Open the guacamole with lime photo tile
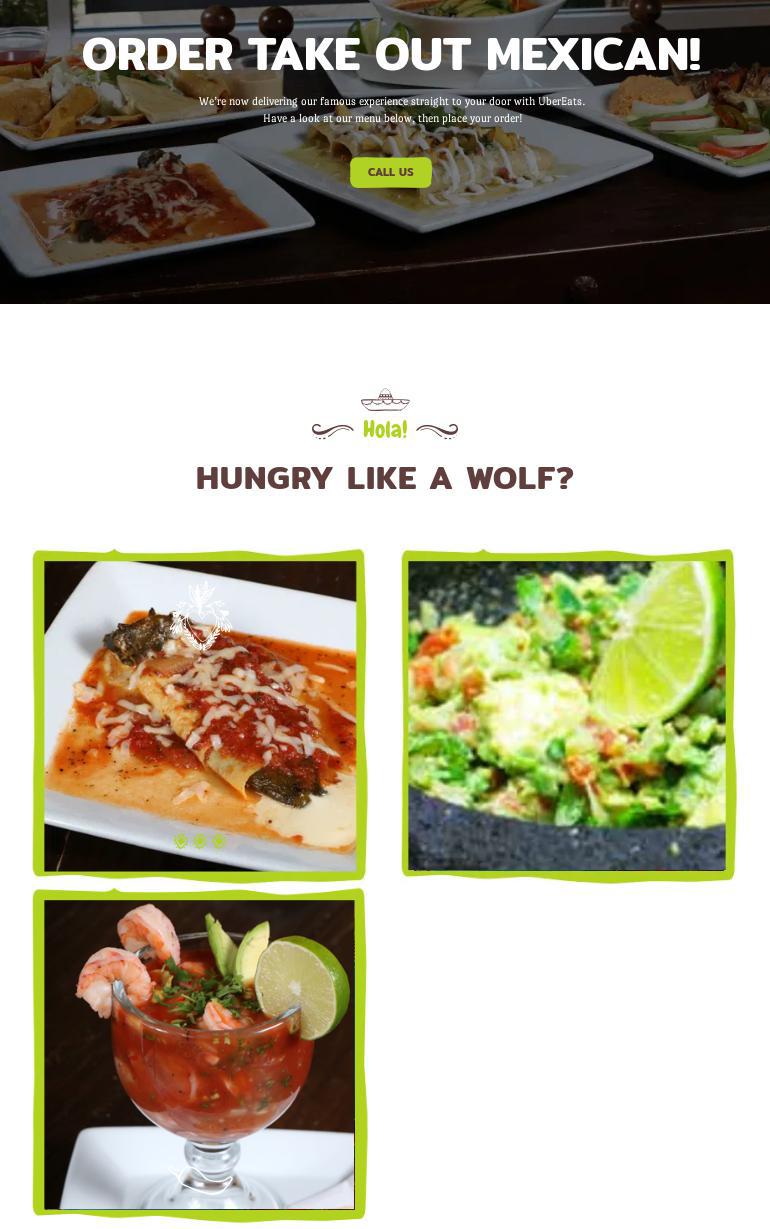770x1229 pixels. click(567, 715)
